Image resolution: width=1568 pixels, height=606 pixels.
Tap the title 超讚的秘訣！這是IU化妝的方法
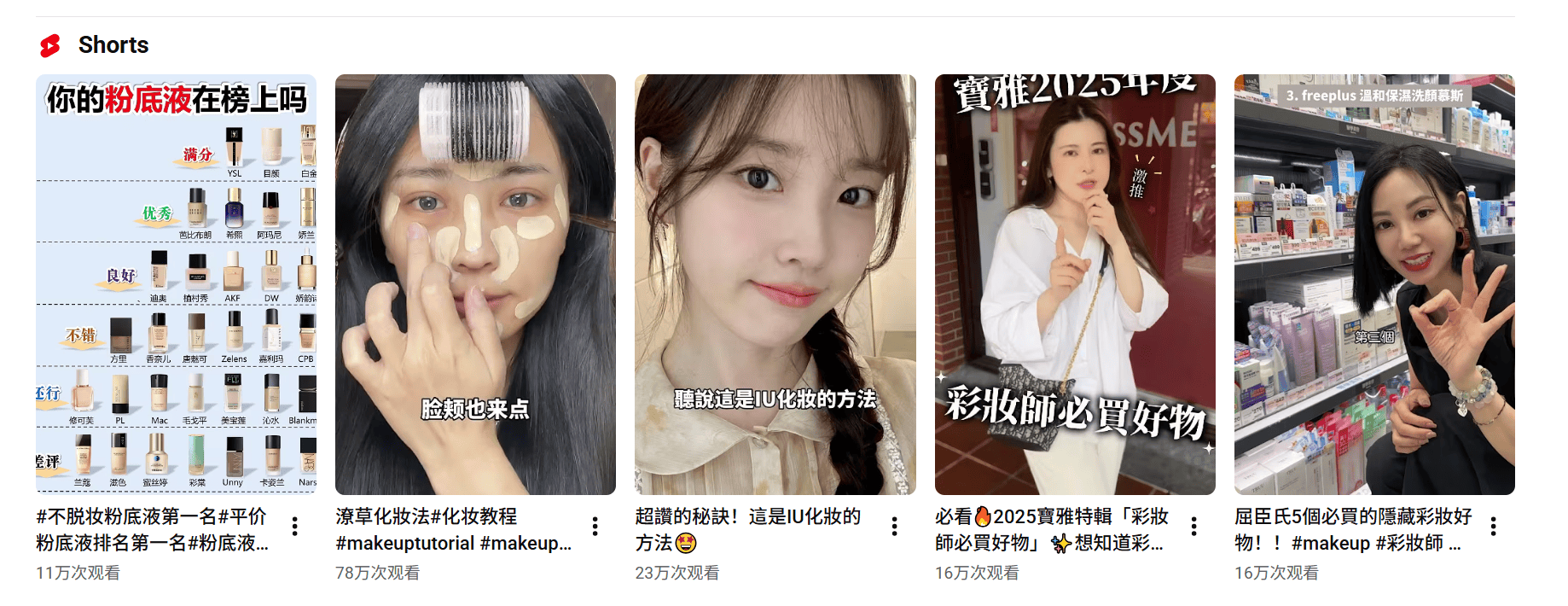[747, 529]
